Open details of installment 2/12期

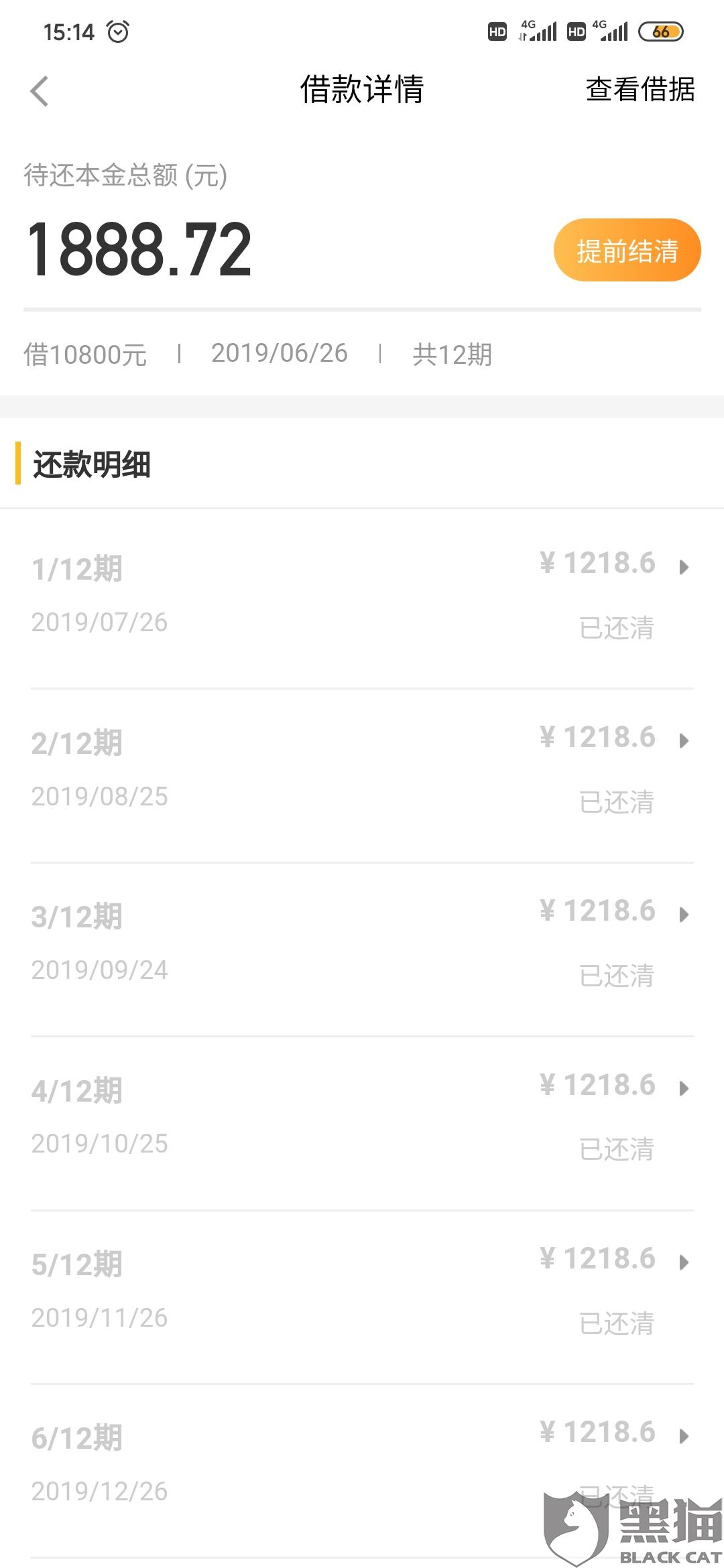pos(362,775)
